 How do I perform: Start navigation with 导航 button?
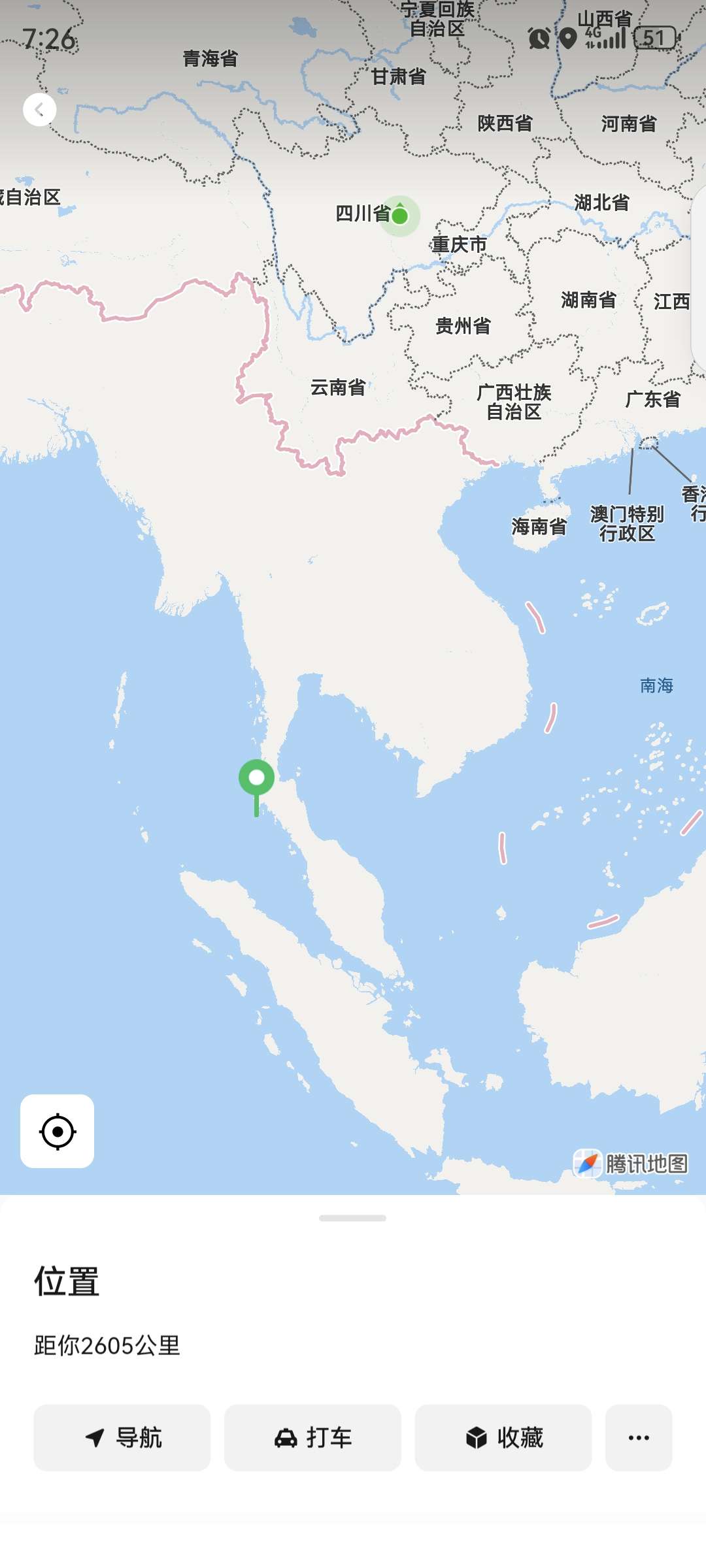point(122,1438)
